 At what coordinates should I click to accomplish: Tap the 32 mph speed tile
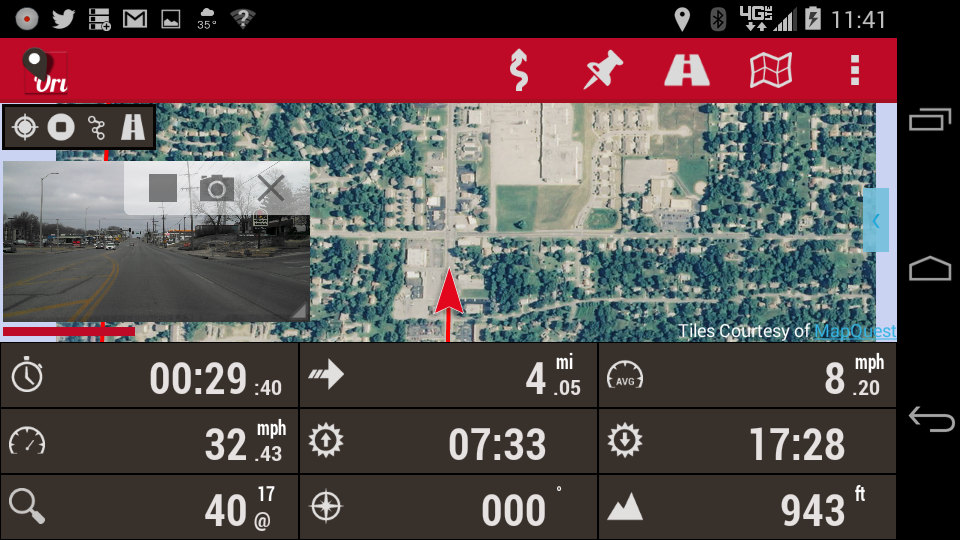point(149,442)
